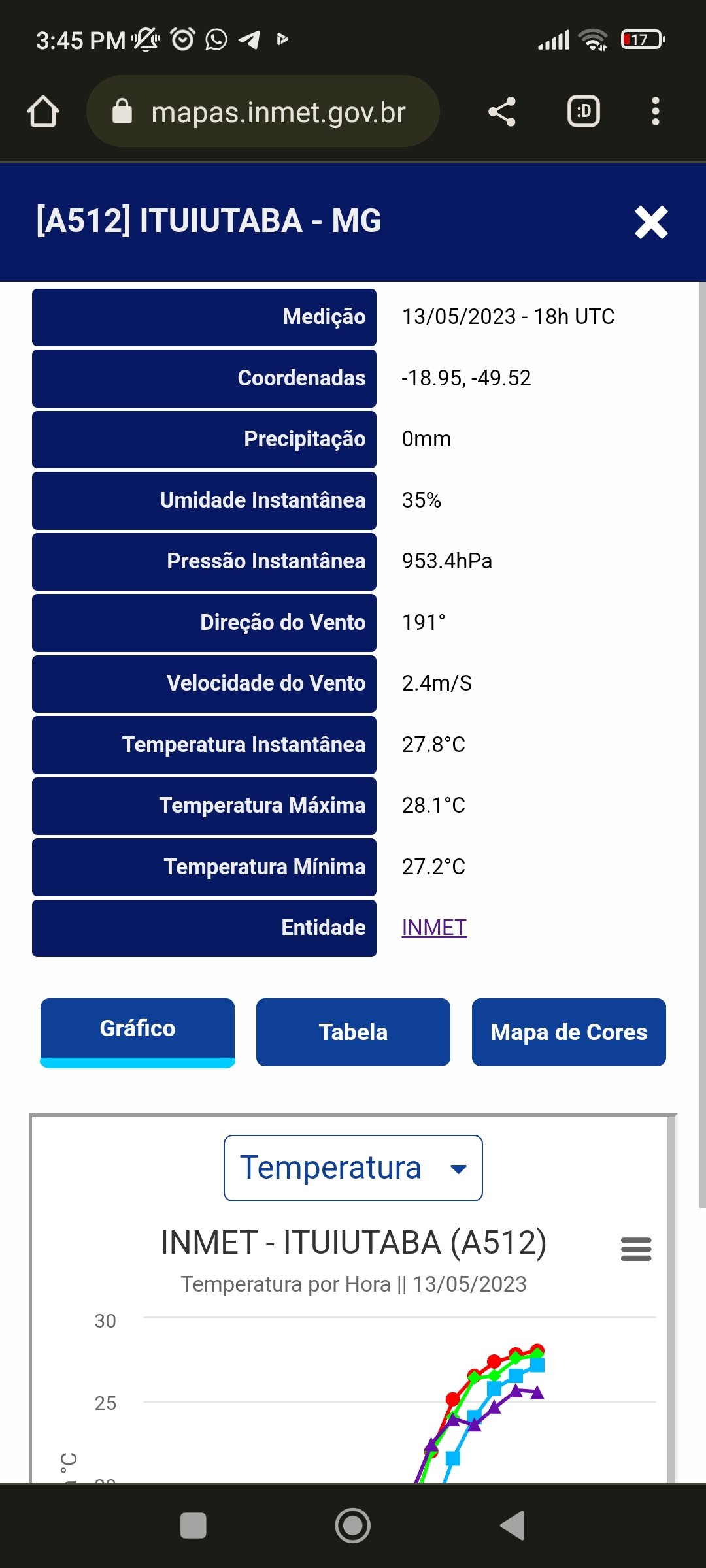Close the ITUIUTABA station panel

651,222
